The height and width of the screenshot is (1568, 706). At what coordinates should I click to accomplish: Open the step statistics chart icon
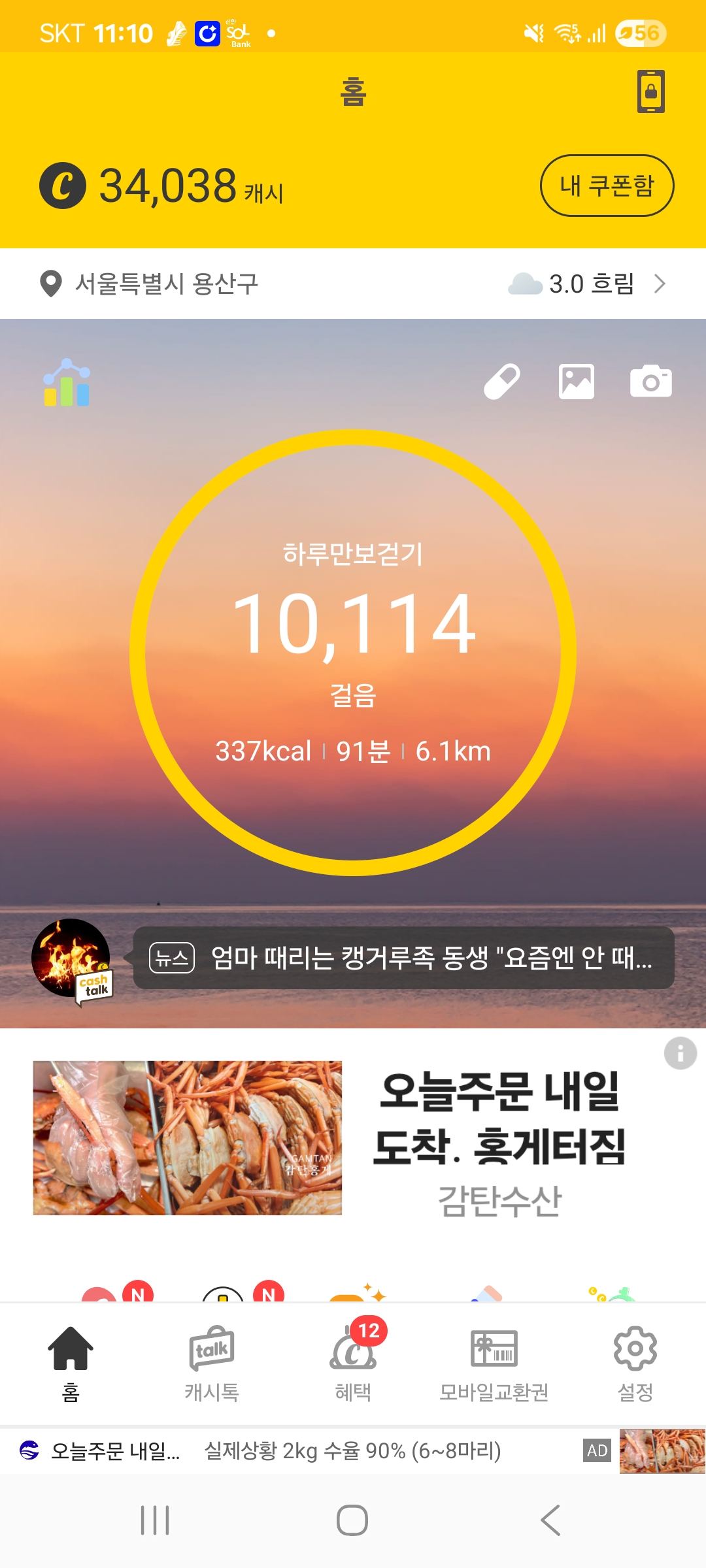coord(67,383)
